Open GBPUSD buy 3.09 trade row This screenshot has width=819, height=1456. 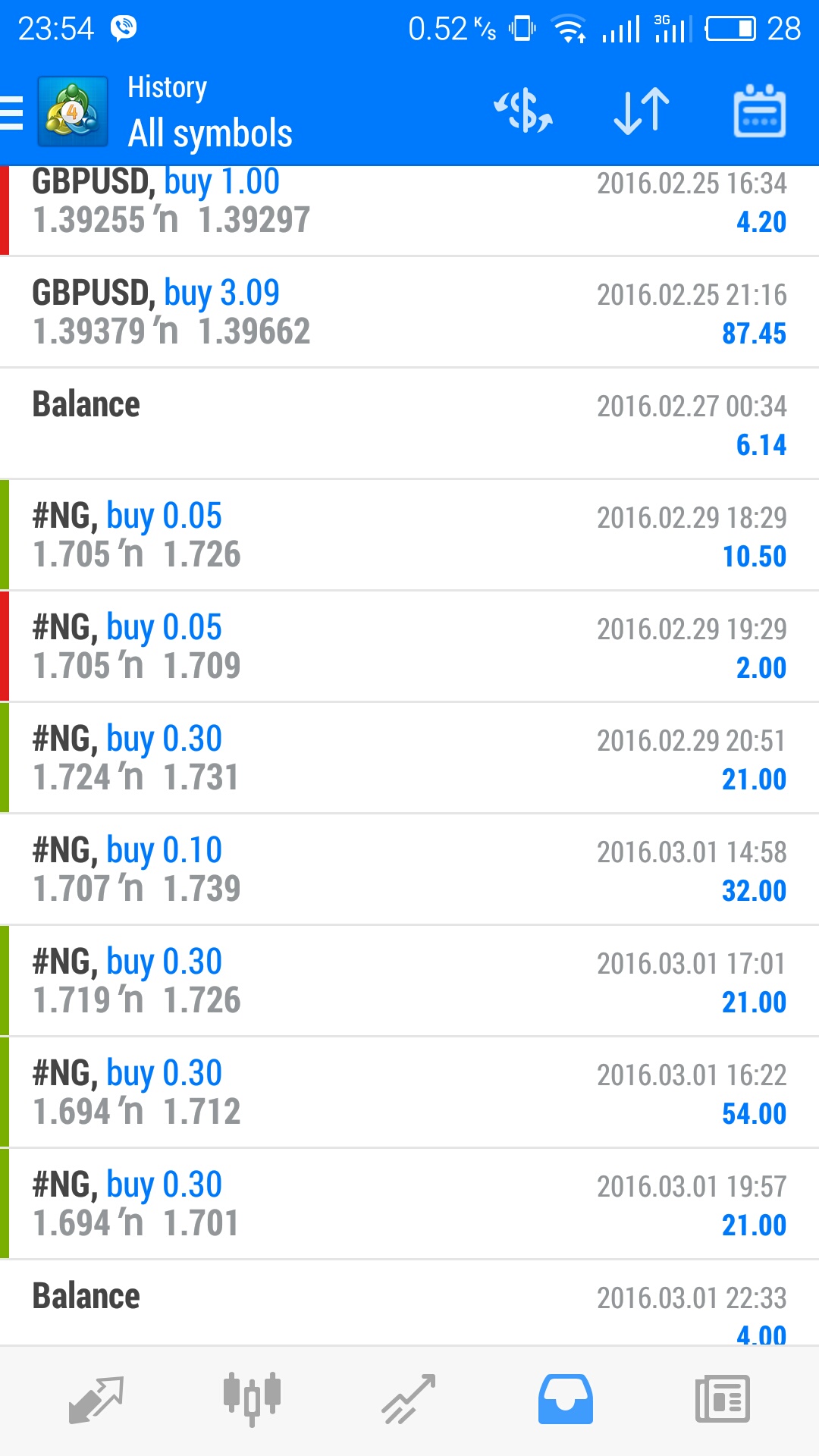click(x=409, y=312)
